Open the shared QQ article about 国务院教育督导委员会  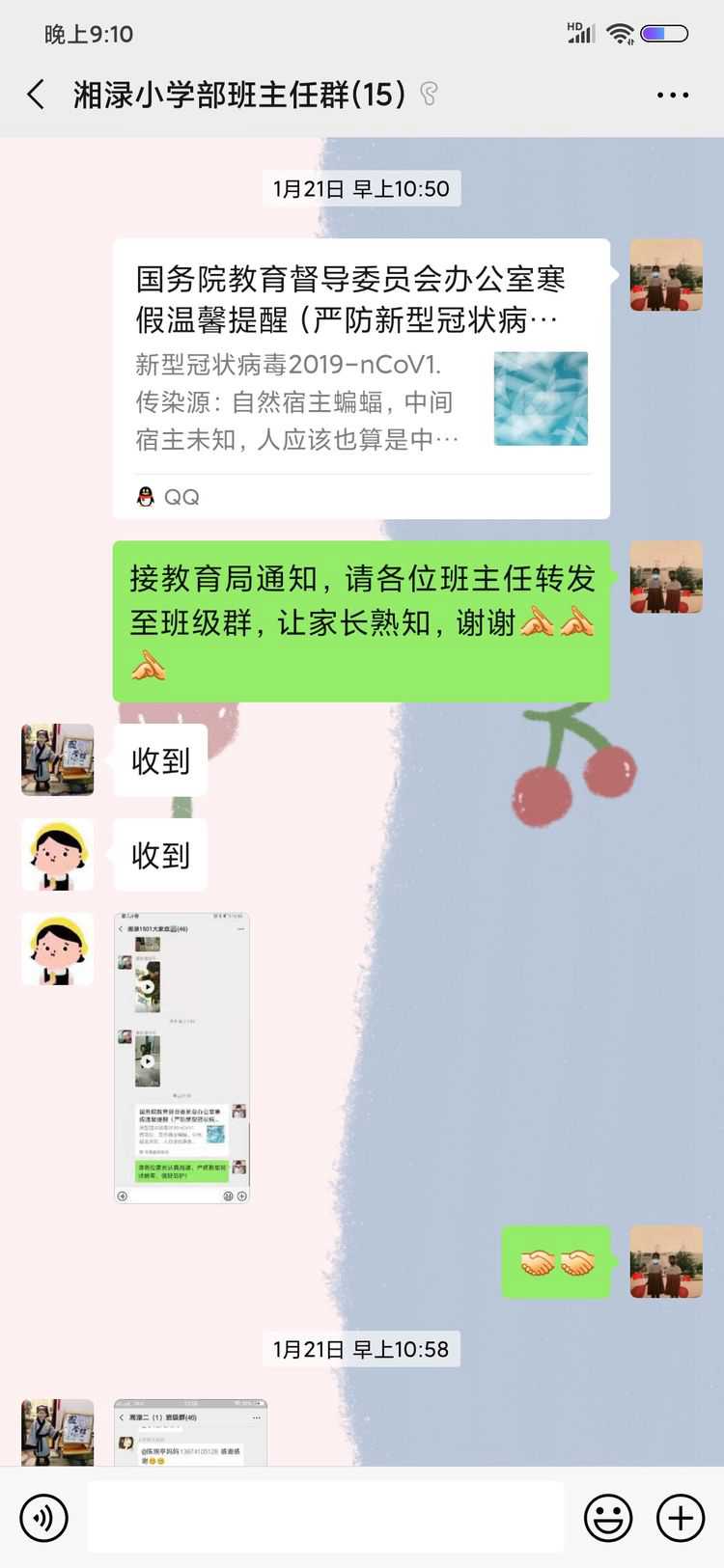[361, 378]
